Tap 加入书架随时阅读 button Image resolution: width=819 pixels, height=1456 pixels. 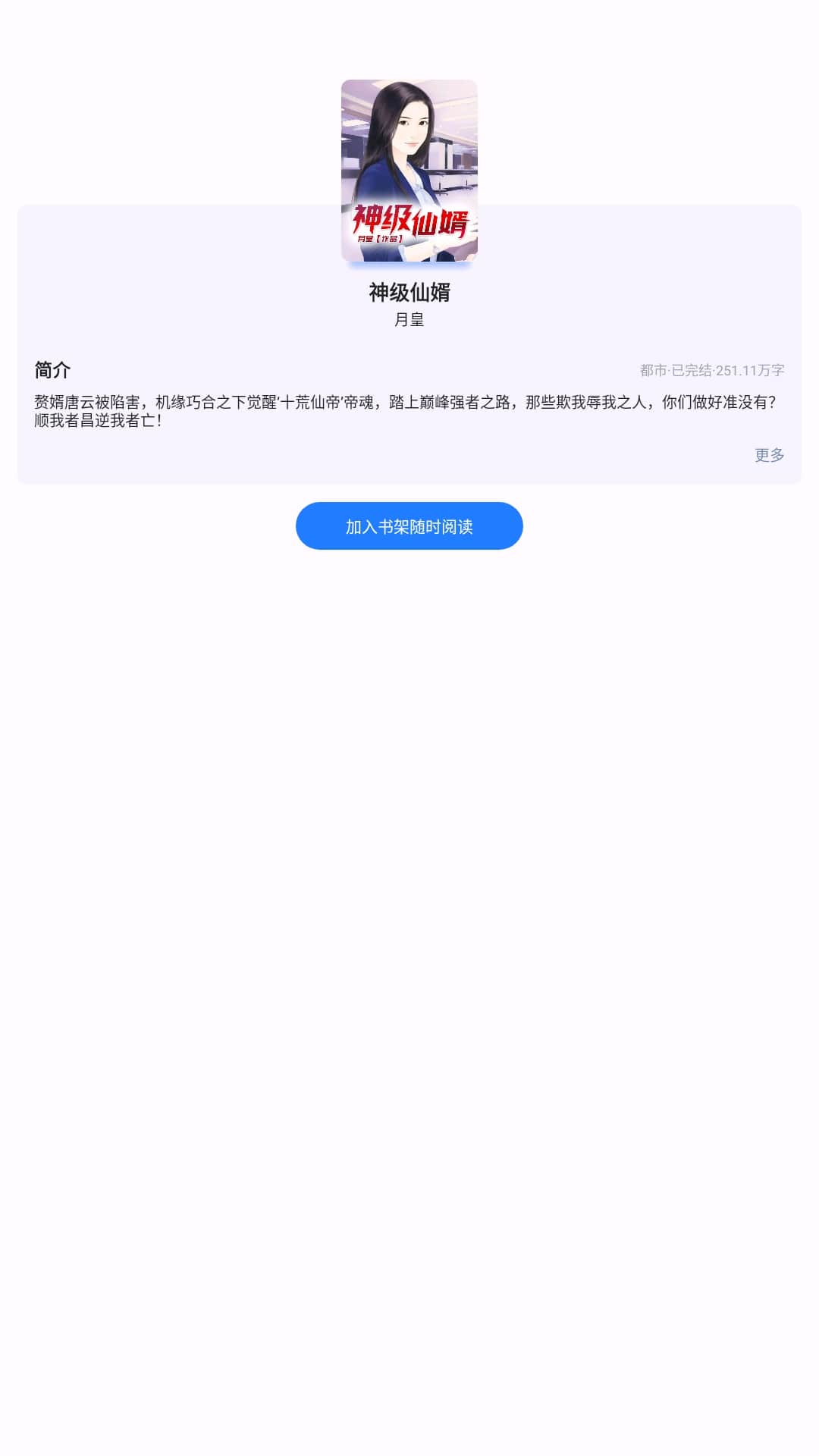tap(409, 526)
